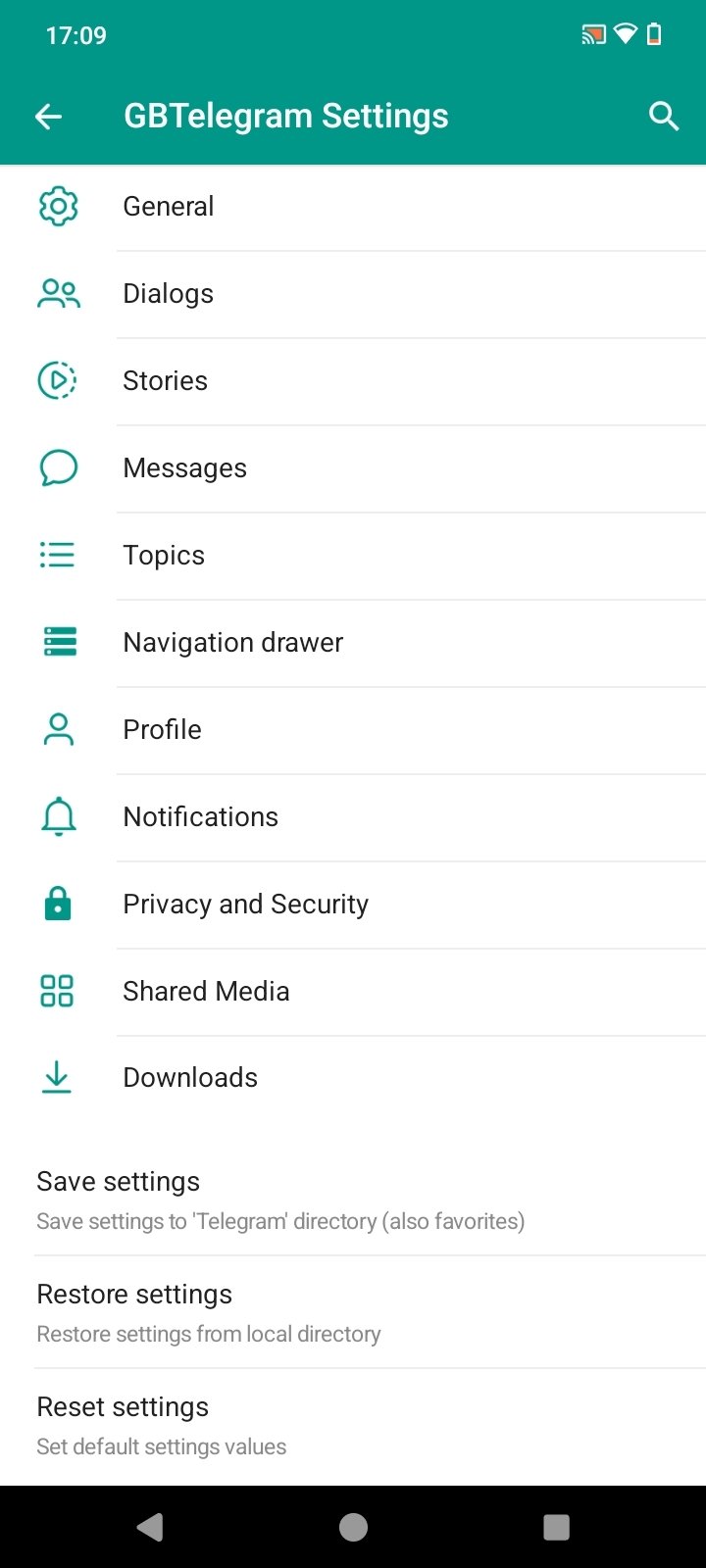Open the search icon in the app bar

click(664, 117)
